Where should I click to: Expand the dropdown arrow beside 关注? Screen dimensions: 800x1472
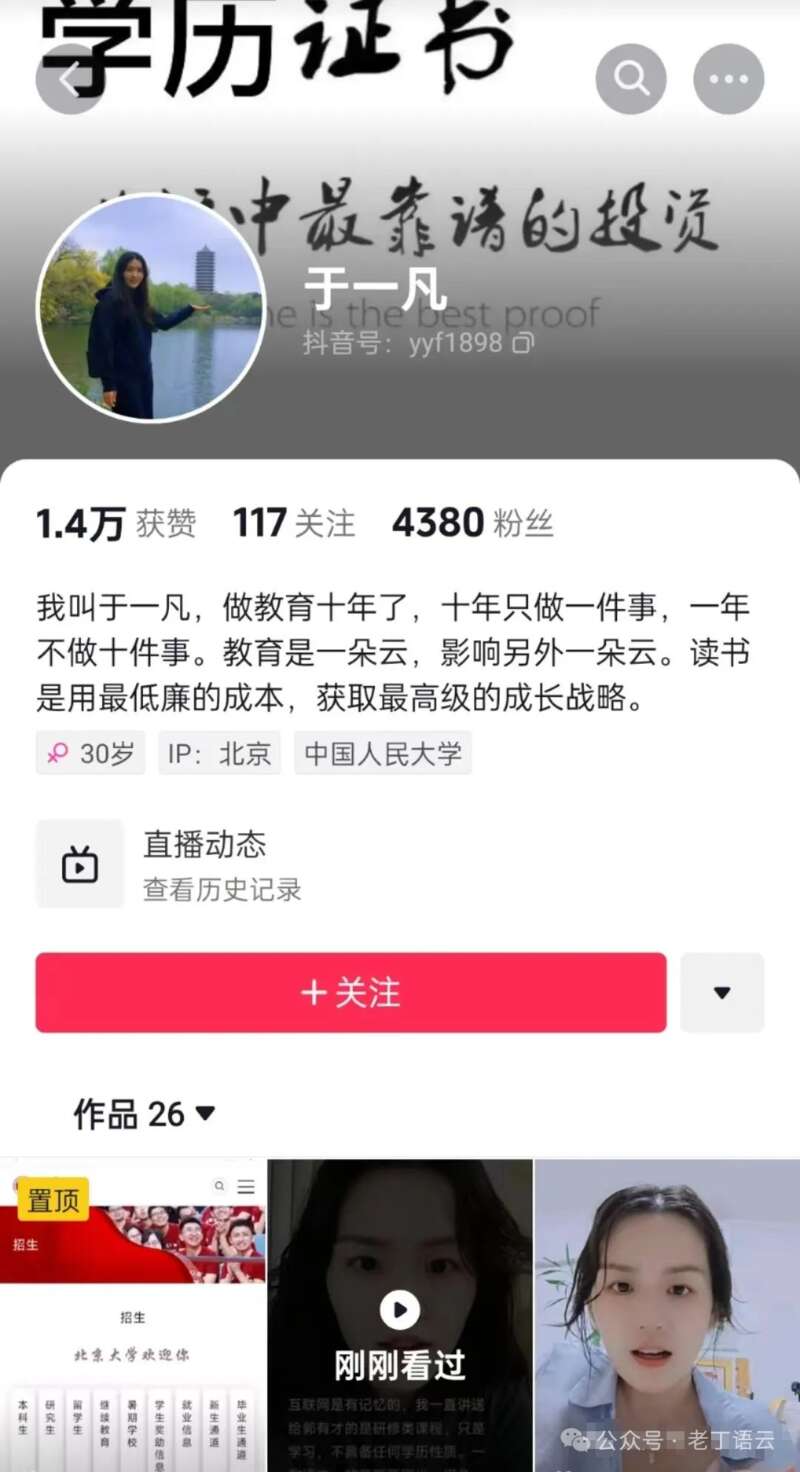coord(722,992)
